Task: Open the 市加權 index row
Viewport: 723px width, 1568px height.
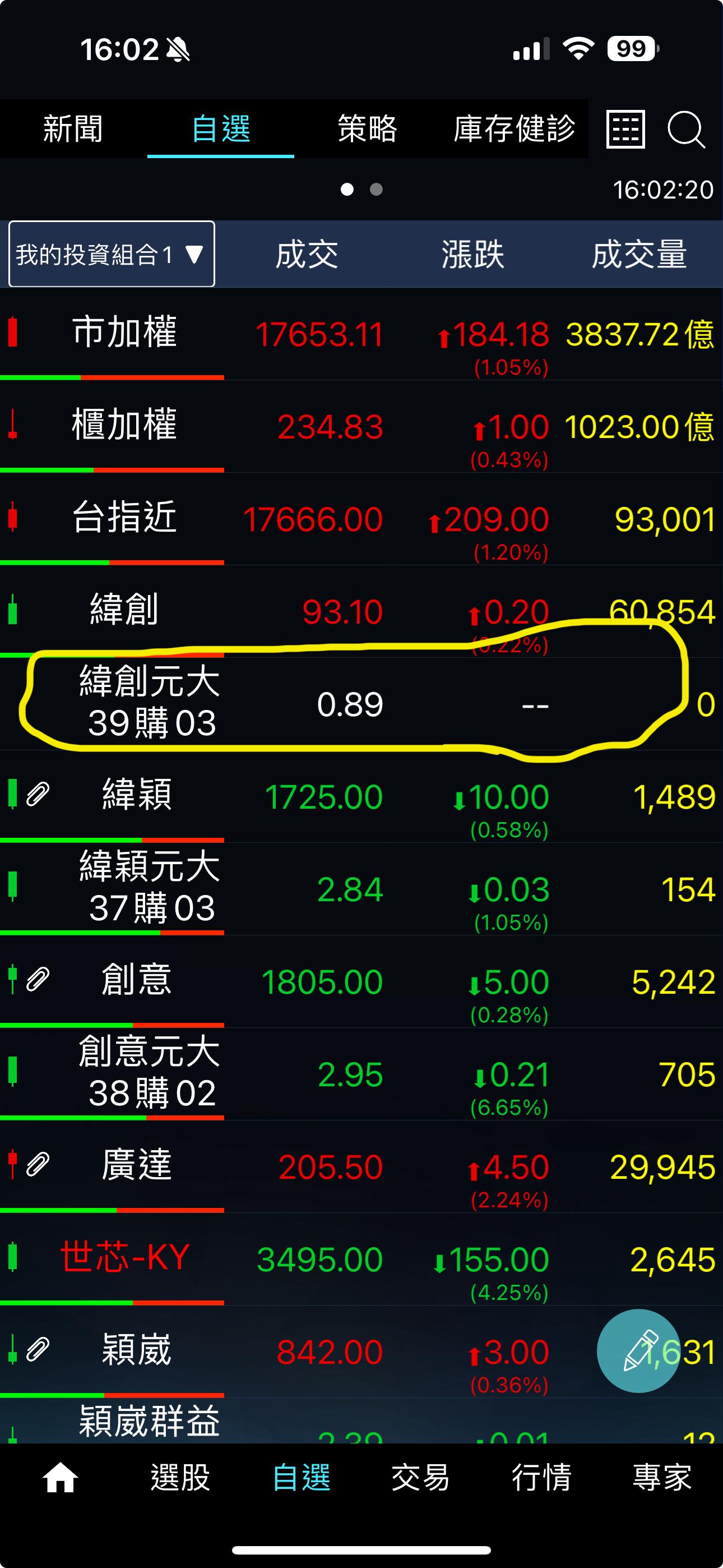Action: pyautogui.click(x=361, y=334)
